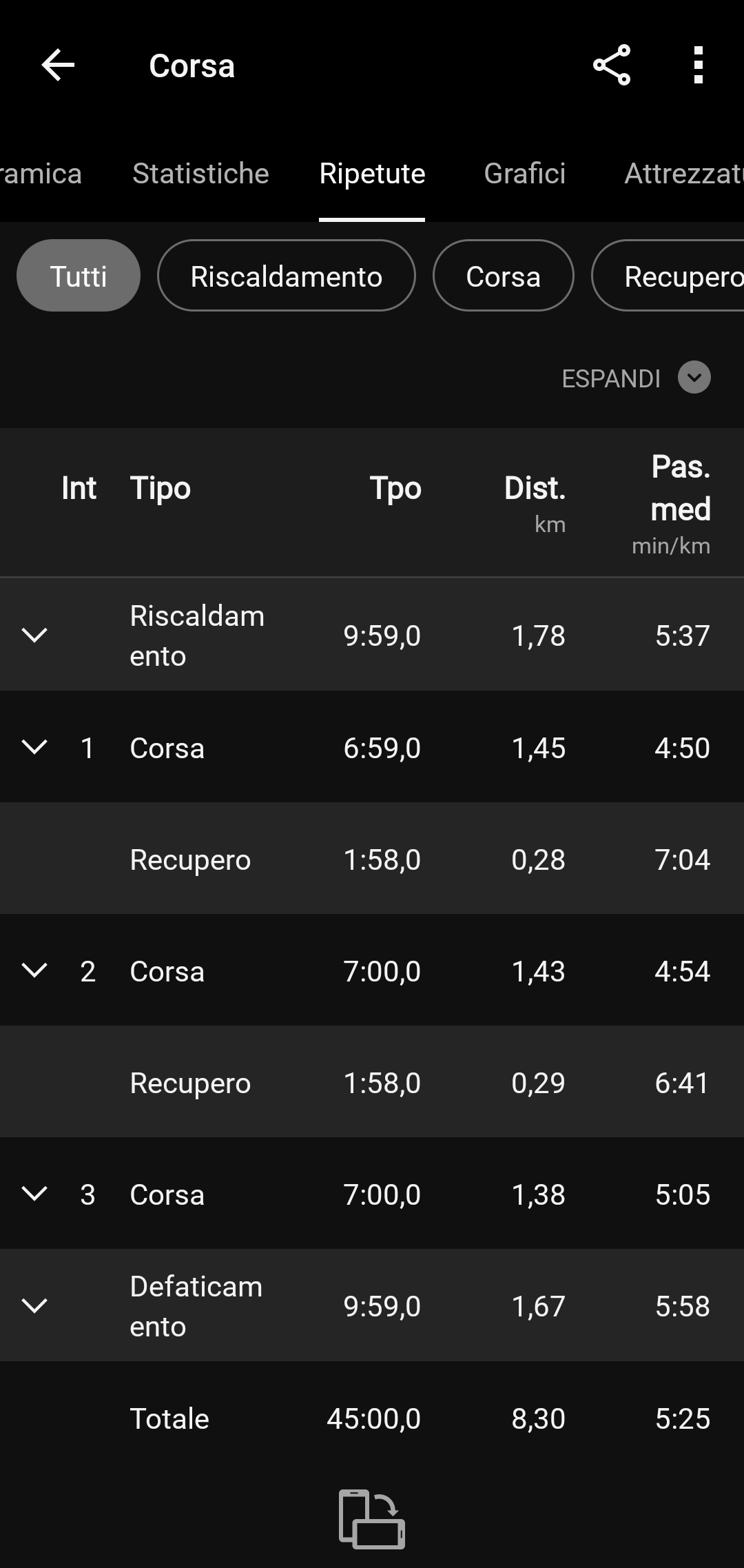
Task: Tap ESPANDI to expand all intervals
Action: (x=635, y=378)
